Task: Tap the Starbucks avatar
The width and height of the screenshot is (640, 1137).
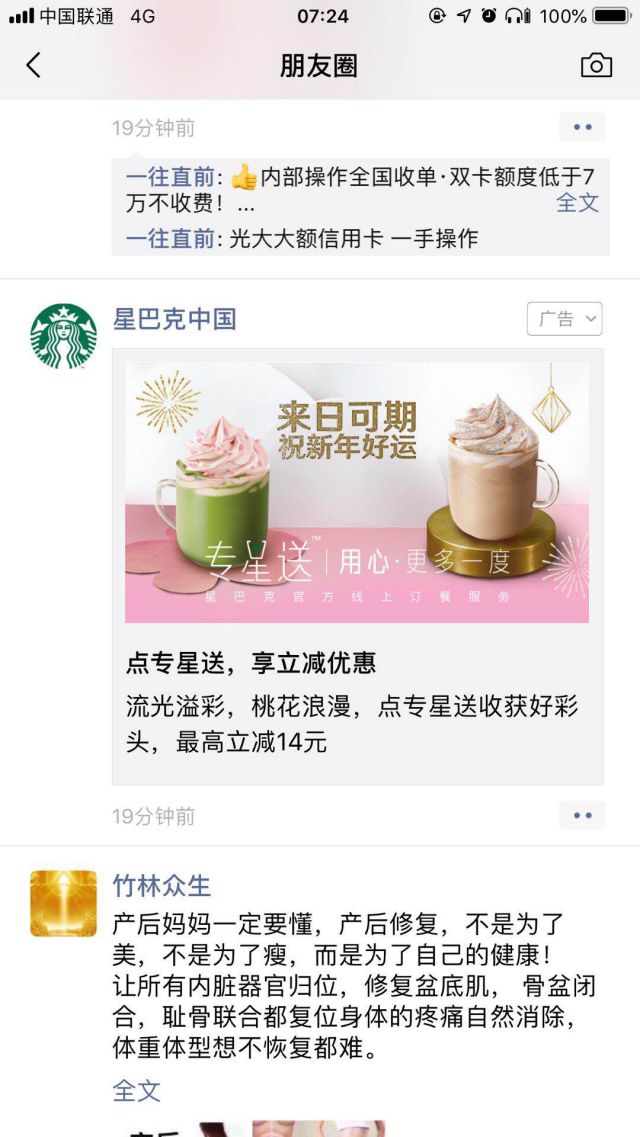Action: [63, 336]
